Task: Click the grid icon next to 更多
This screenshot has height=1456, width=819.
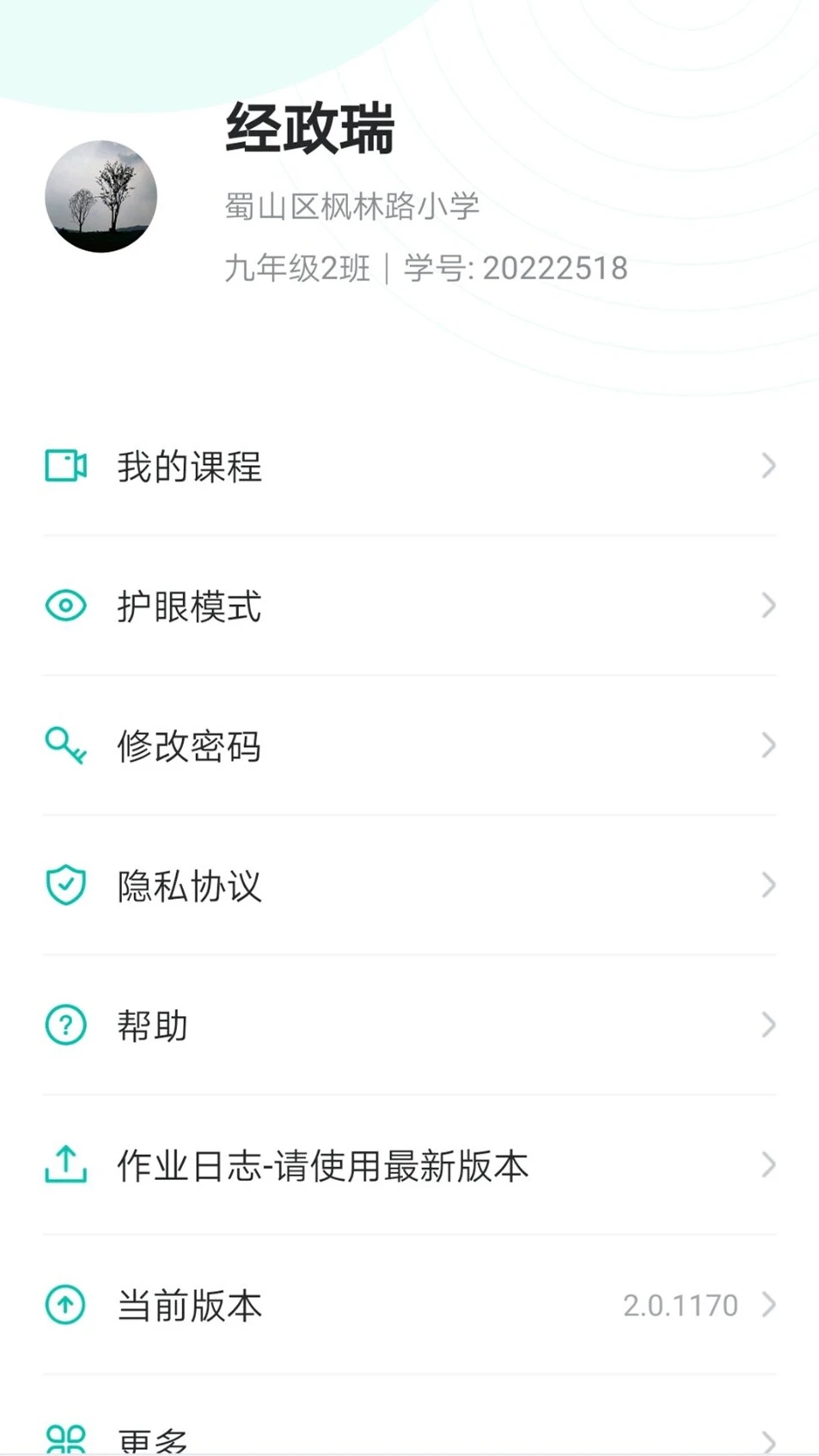Action: pos(64,1434)
